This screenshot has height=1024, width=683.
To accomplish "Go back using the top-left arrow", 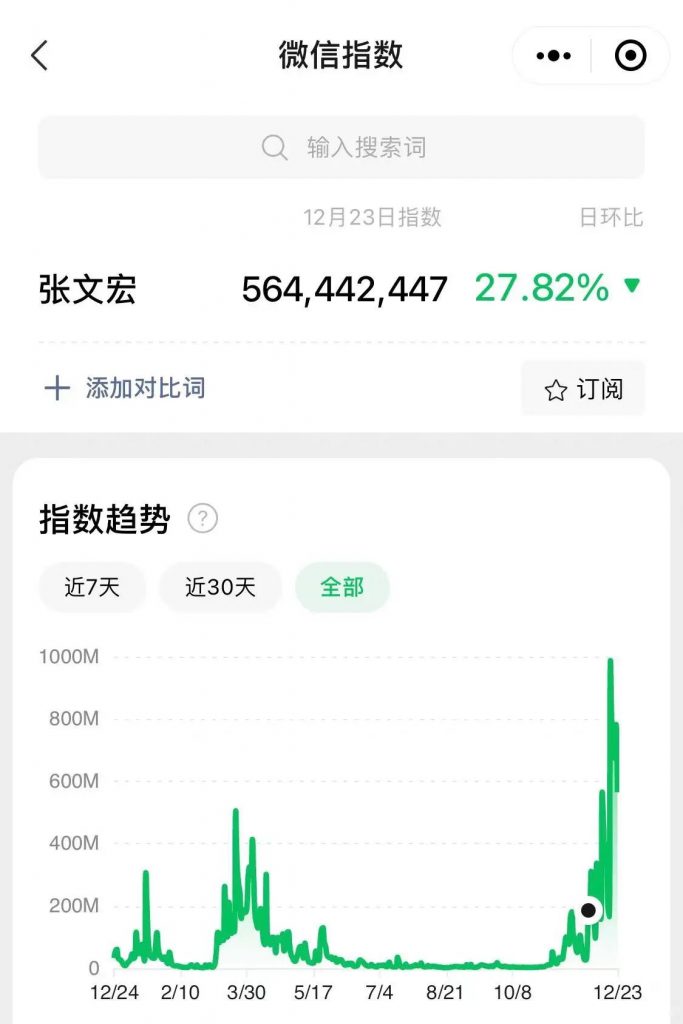I will 40,56.
